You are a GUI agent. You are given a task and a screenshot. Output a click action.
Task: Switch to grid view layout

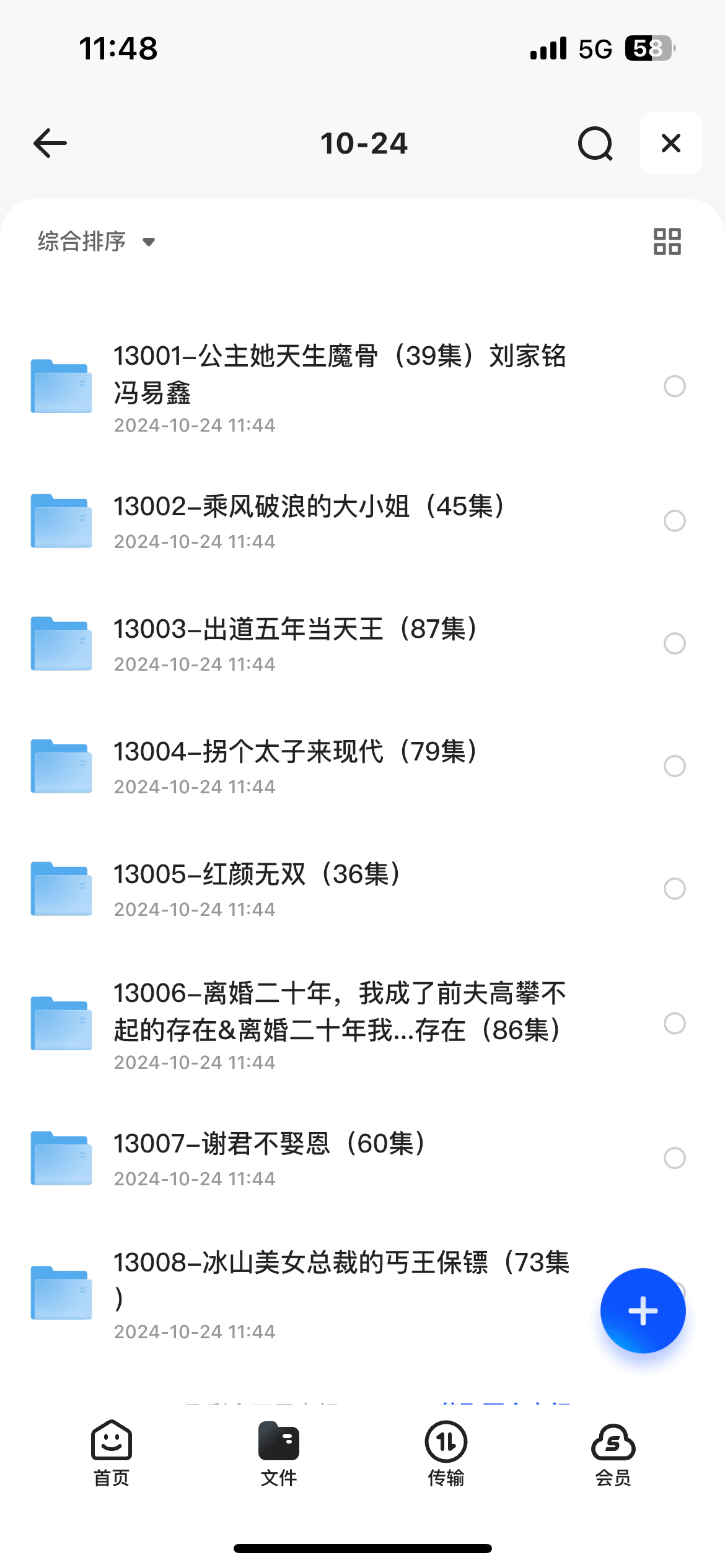tap(667, 242)
